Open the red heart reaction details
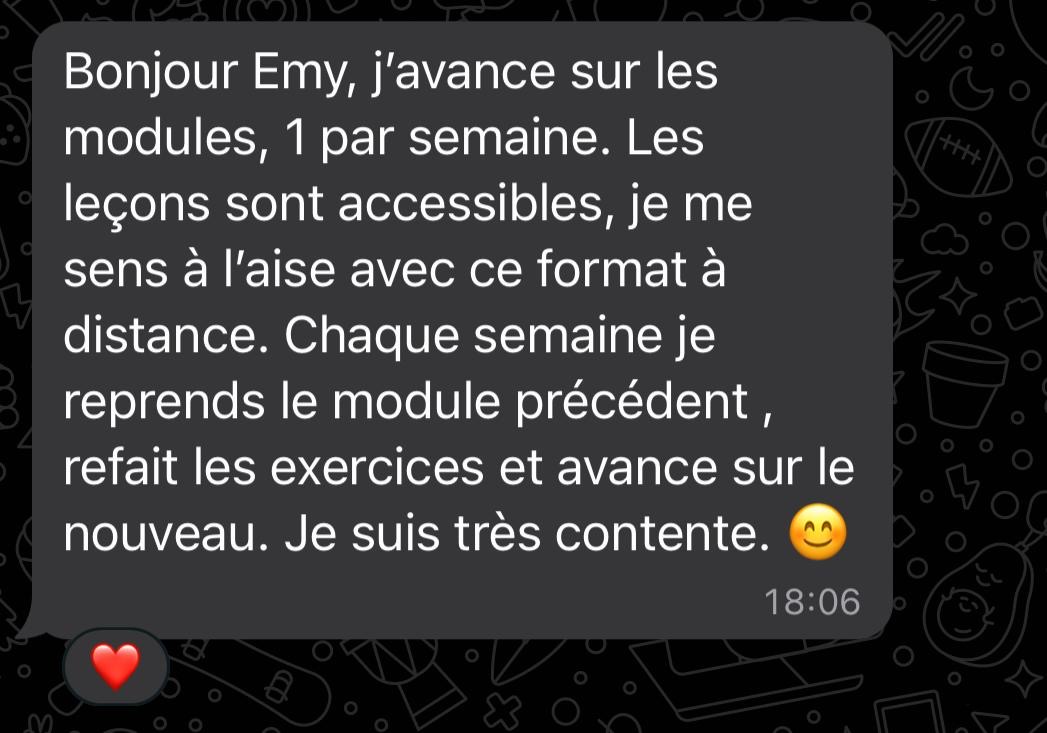The width and height of the screenshot is (1047, 733). 116,666
